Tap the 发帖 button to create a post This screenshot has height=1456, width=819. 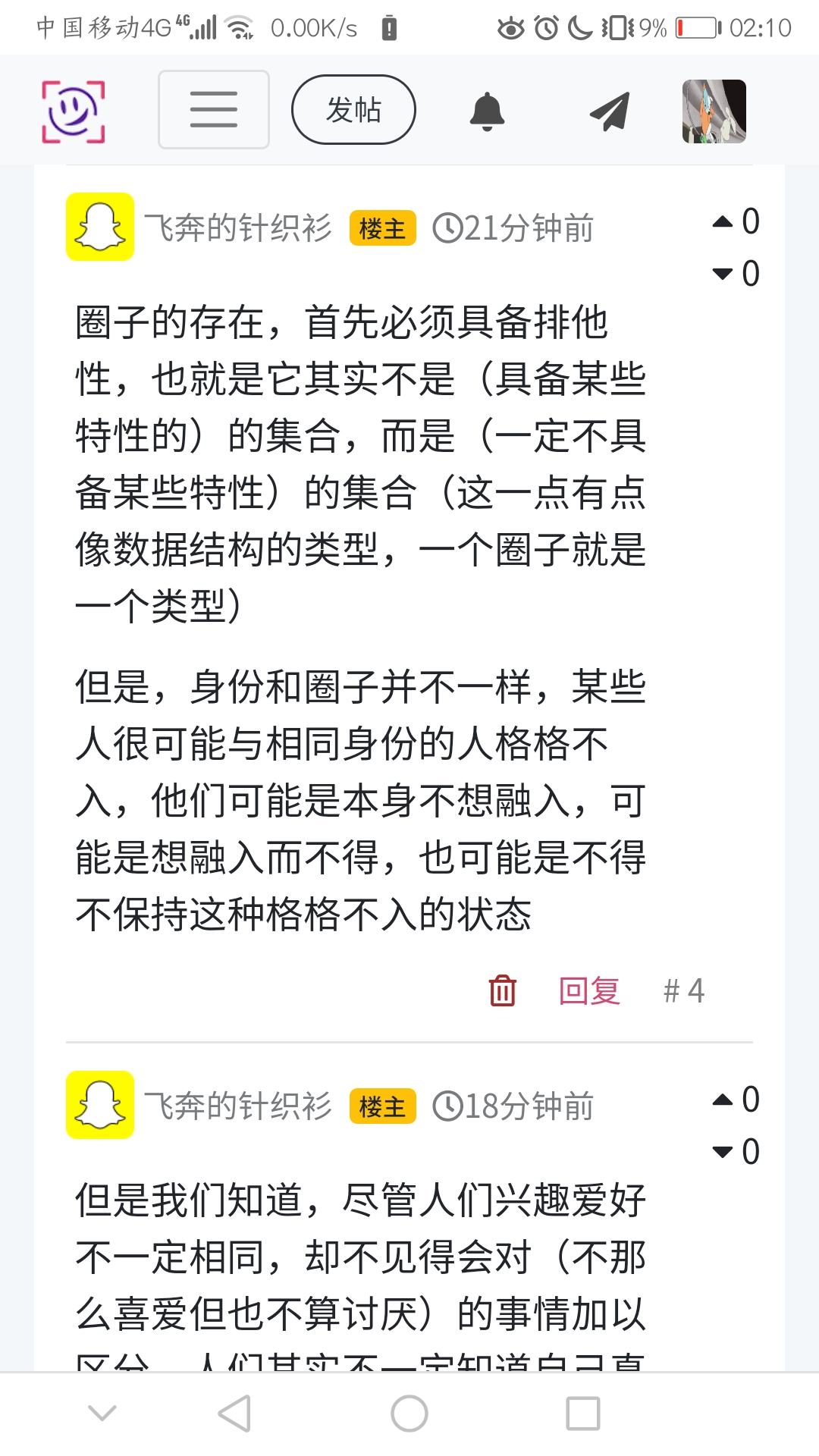tap(353, 110)
